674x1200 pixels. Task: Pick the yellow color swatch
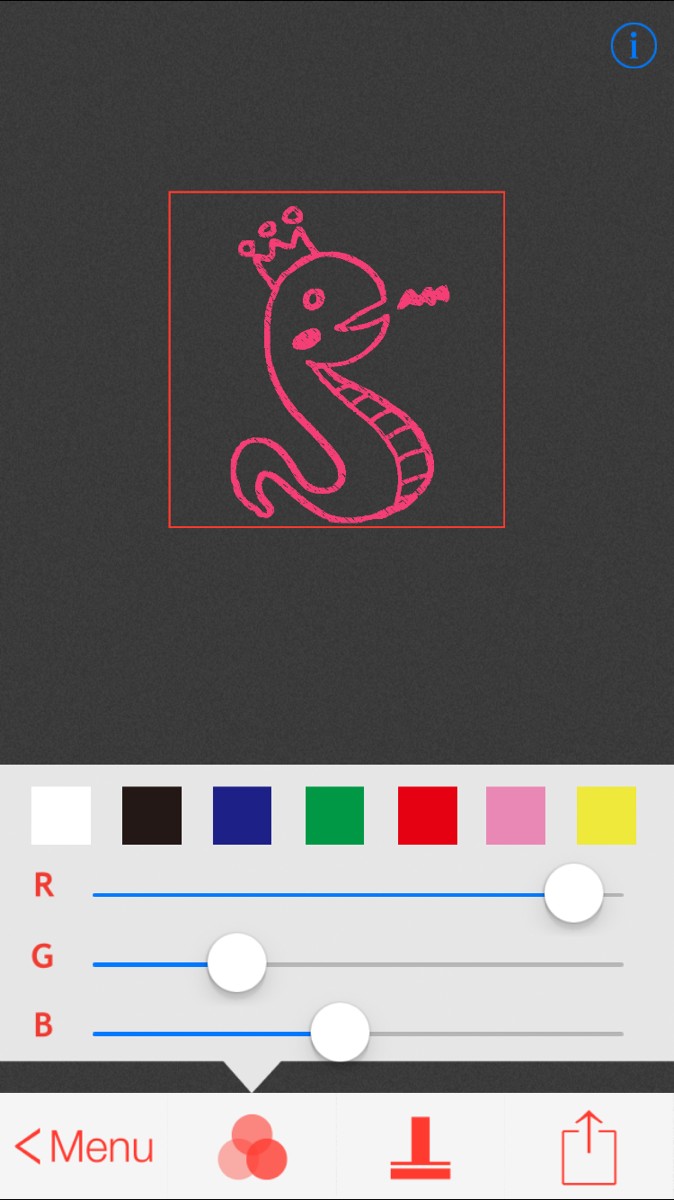click(606, 815)
